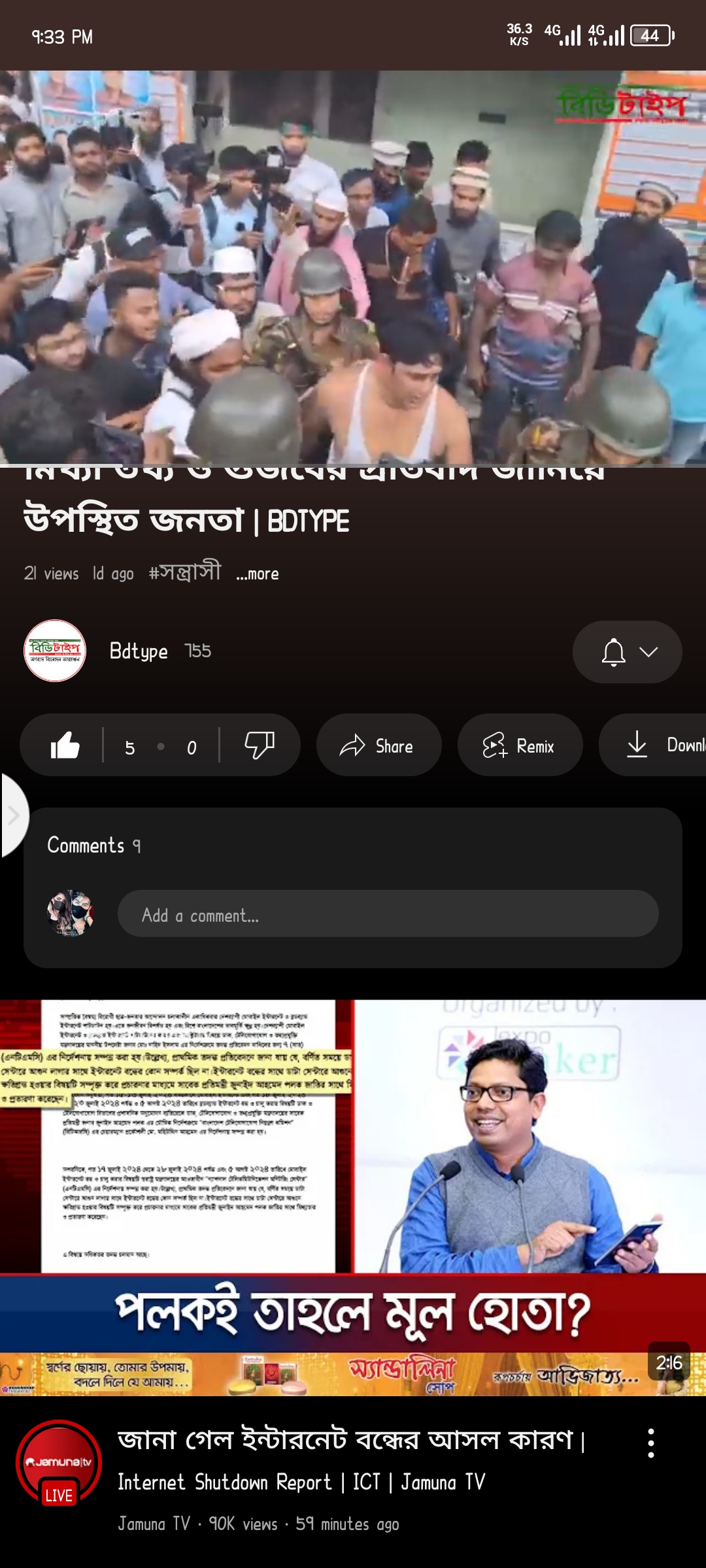Viewport: 706px width, 1568px height.
Task: Tap the video player to show controls
Action: pyautogui.click(x=353, y=268)
